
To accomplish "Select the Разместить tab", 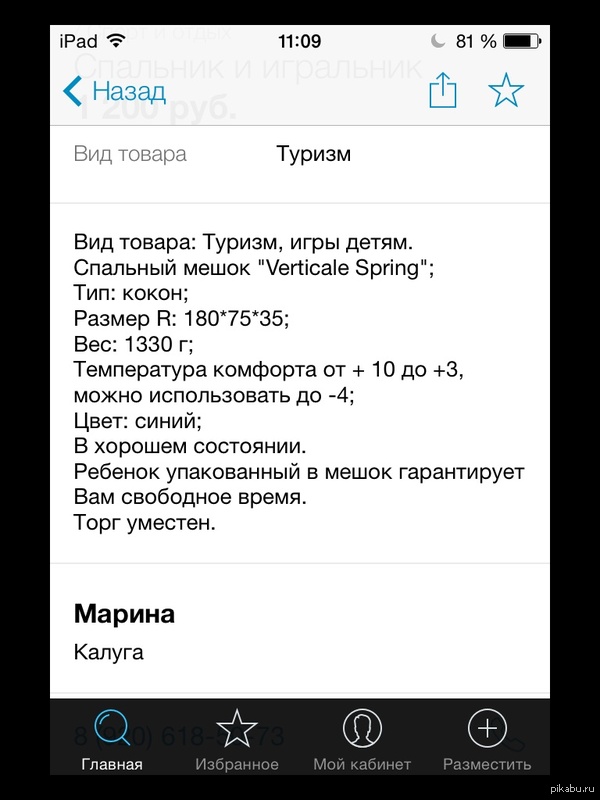I will [487, 740].
